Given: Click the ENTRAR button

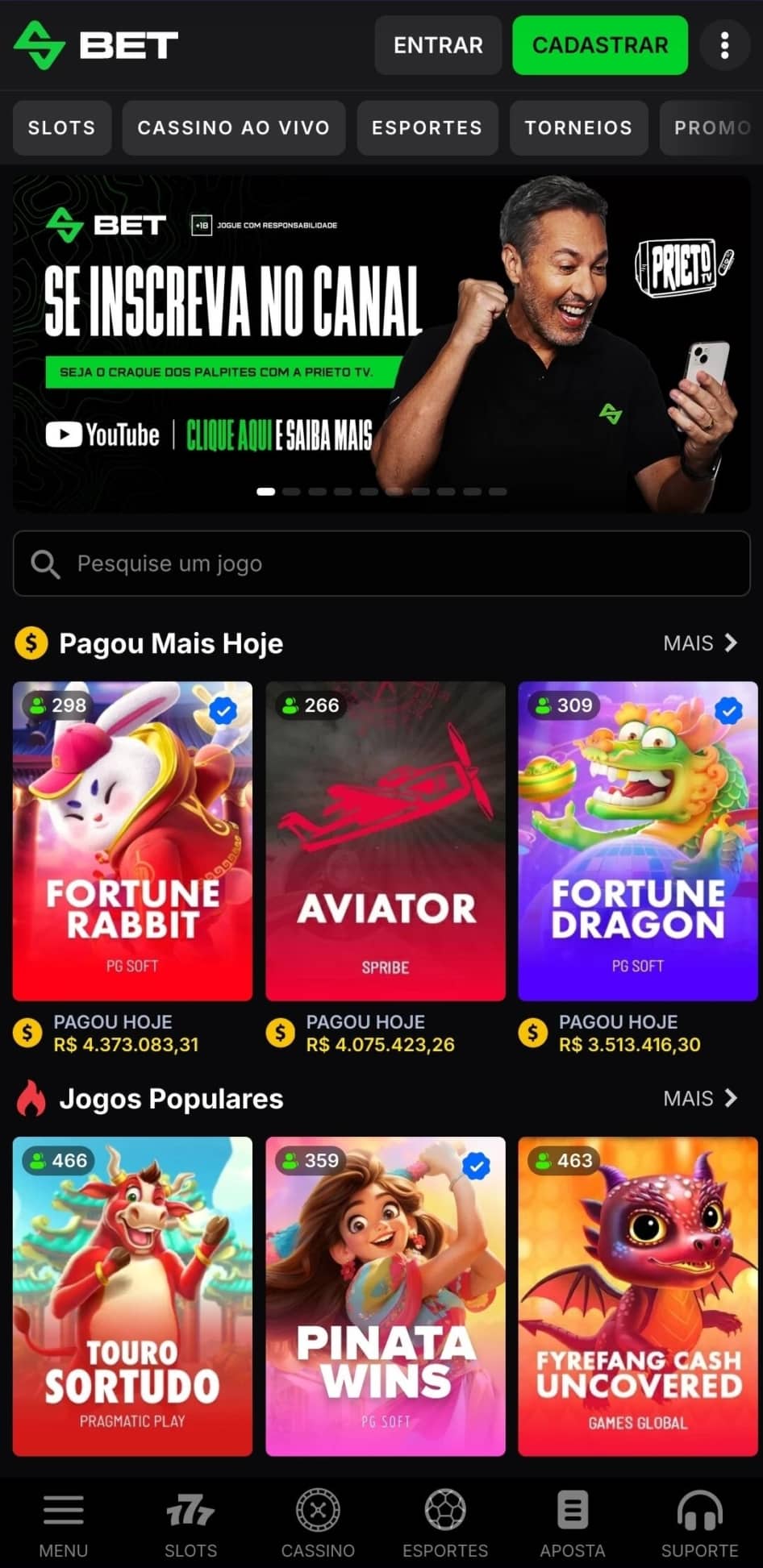Looking at the screenshot, I should pos(438,45).
